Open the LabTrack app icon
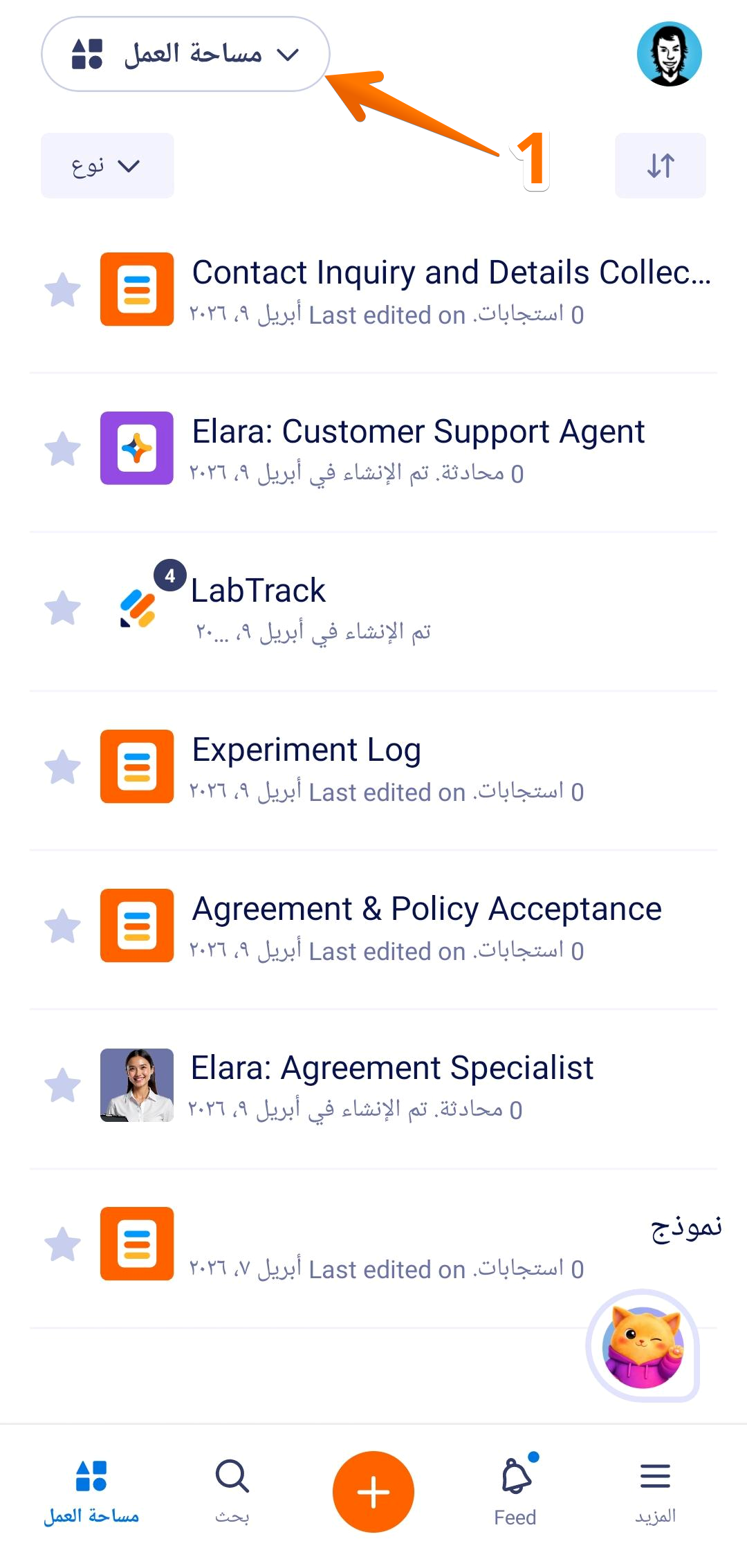747x1568 pixels. click(x=136, y=609)
